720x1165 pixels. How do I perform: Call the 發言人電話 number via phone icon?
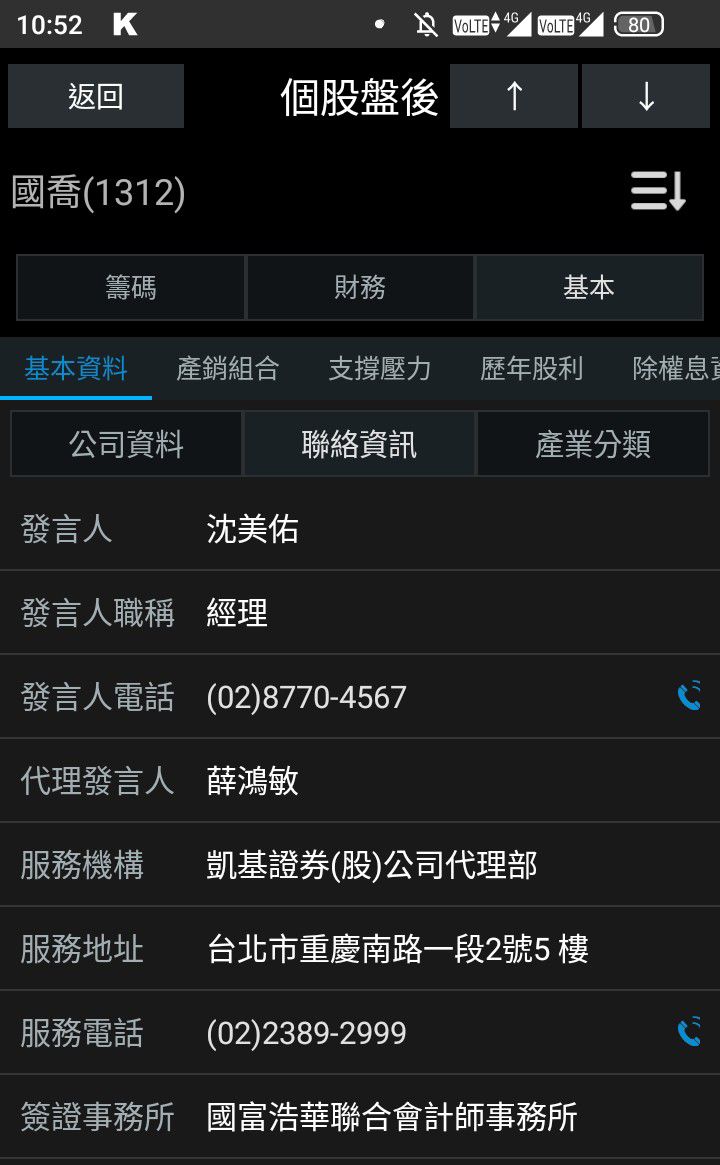pos(689,696)
